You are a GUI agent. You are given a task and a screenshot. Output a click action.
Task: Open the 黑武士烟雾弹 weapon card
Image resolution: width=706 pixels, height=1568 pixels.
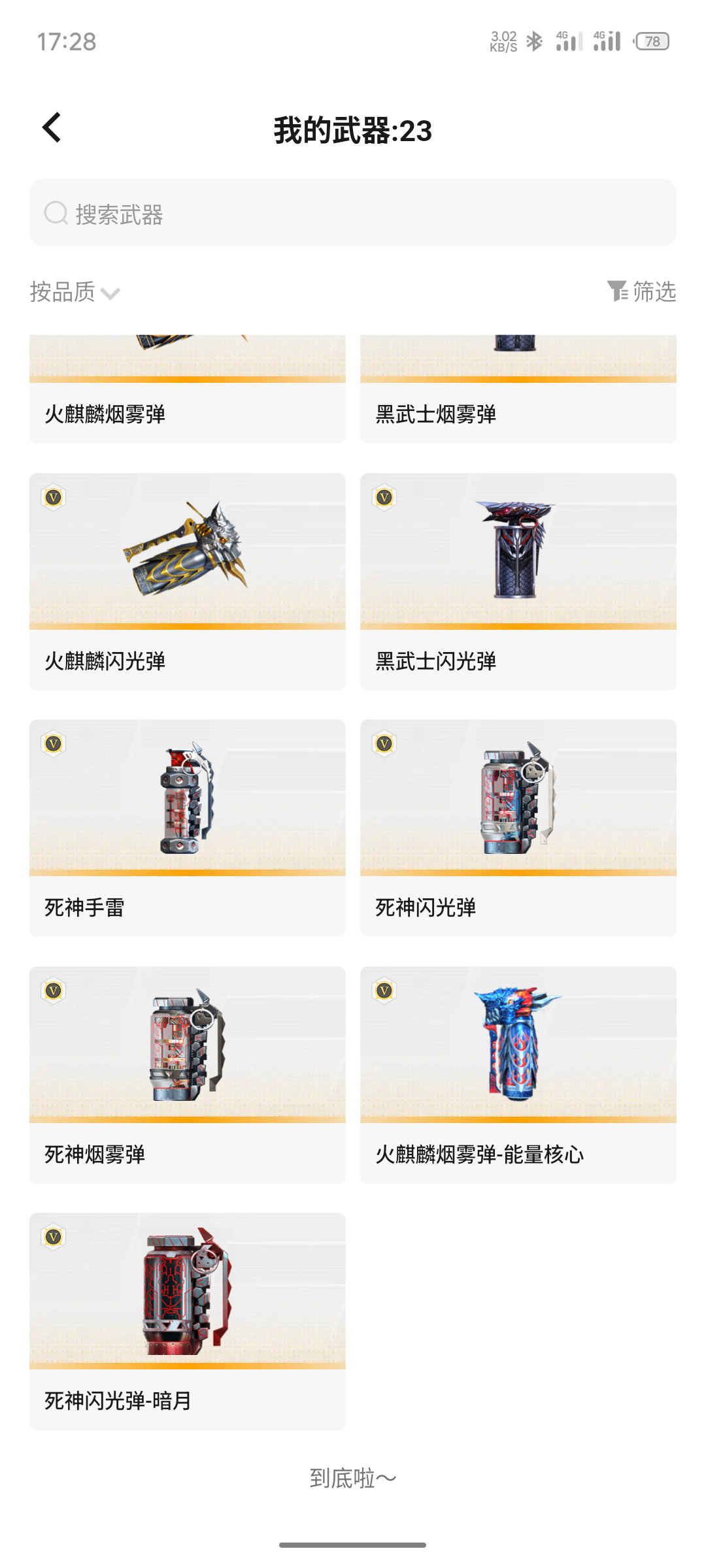[x=518, y=391]
